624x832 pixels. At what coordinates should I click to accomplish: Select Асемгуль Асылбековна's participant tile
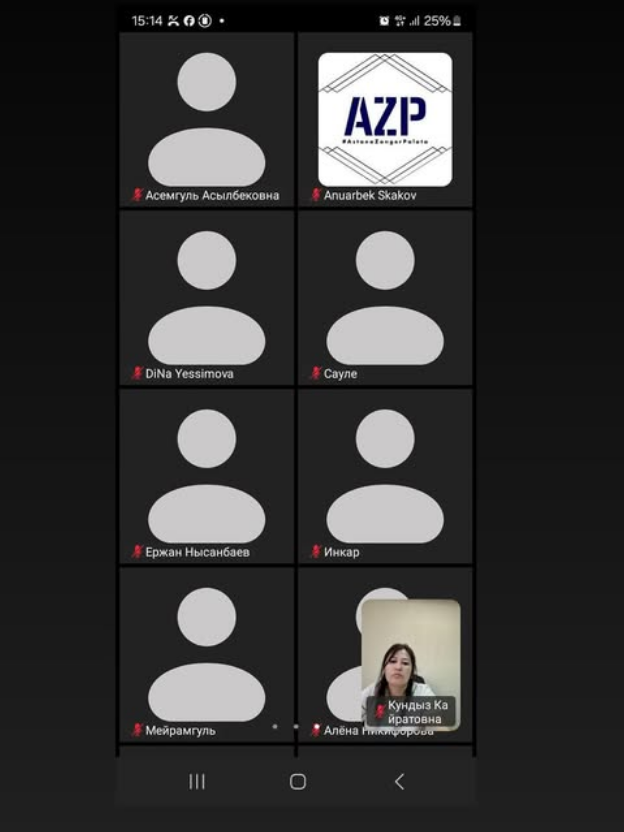click(x=206, y=120)
